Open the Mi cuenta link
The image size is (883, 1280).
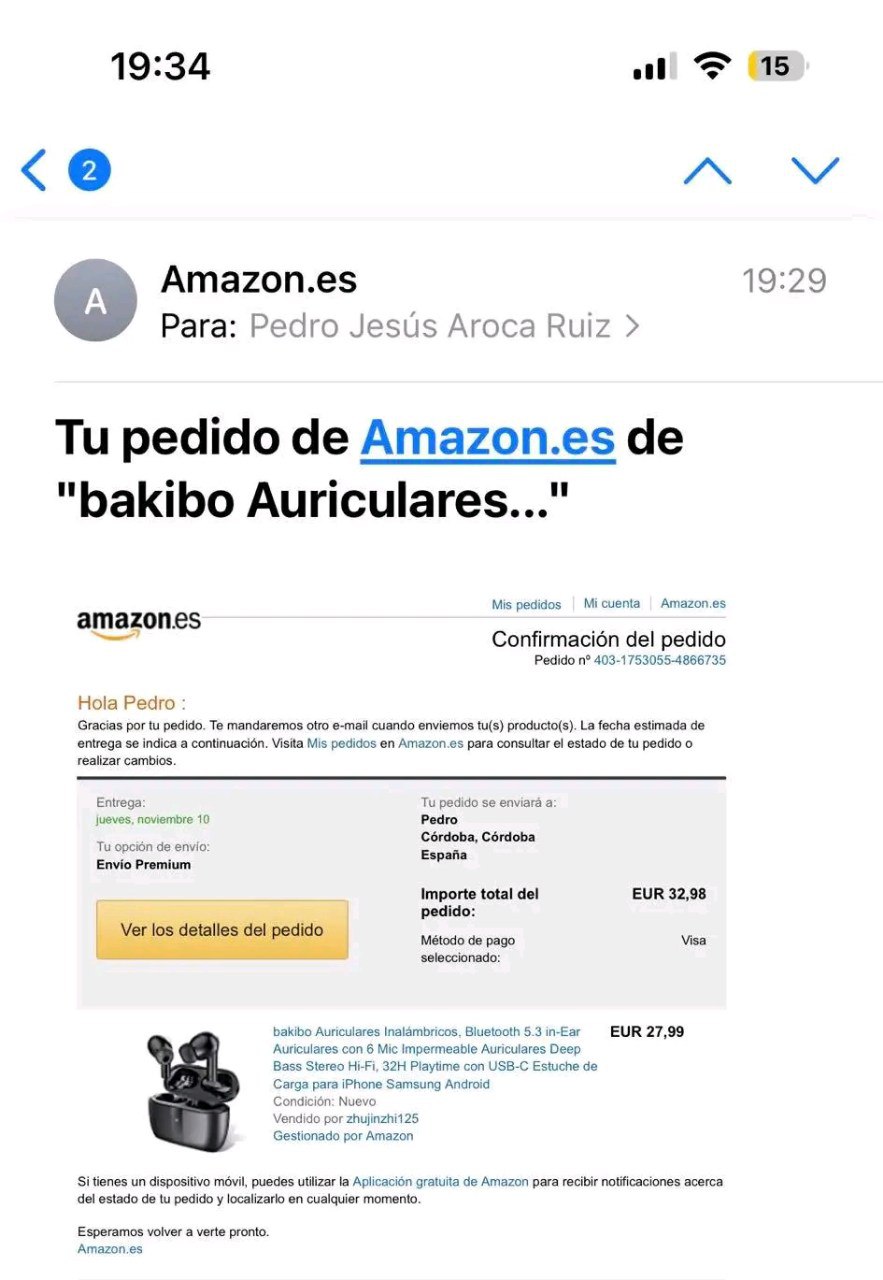click(611, 603)
